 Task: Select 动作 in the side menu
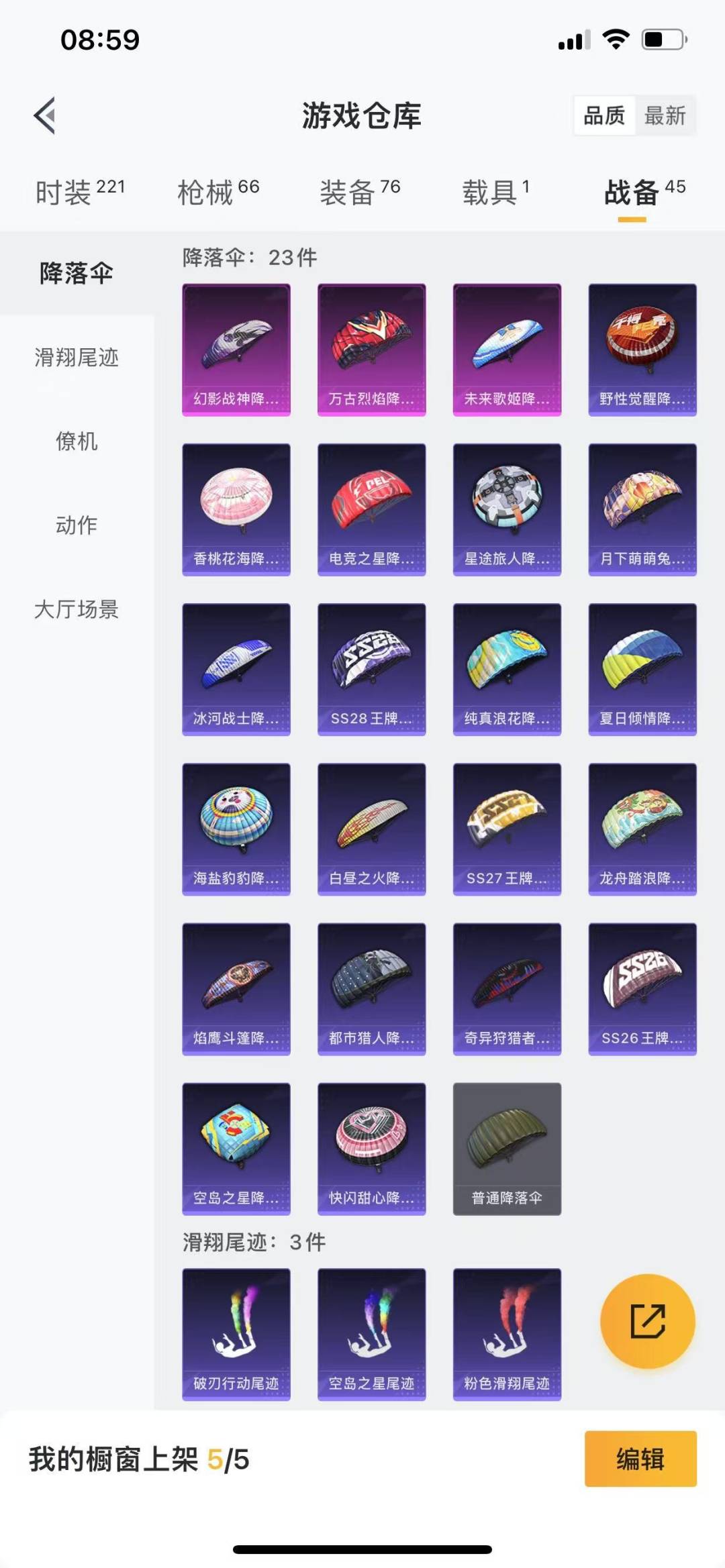(x=77, y=525)
